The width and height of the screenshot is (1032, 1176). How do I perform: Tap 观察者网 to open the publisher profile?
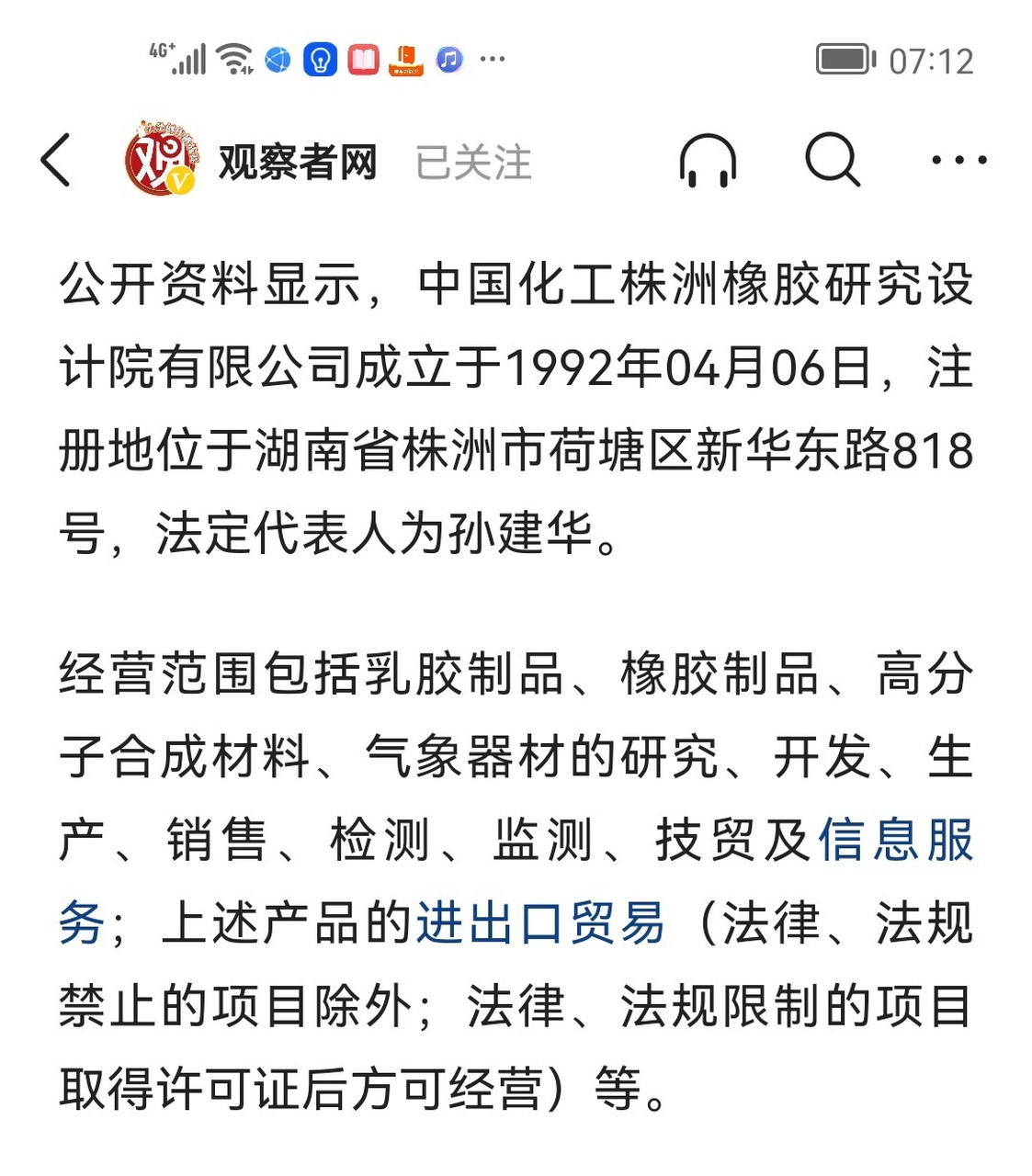pos(298,161)
